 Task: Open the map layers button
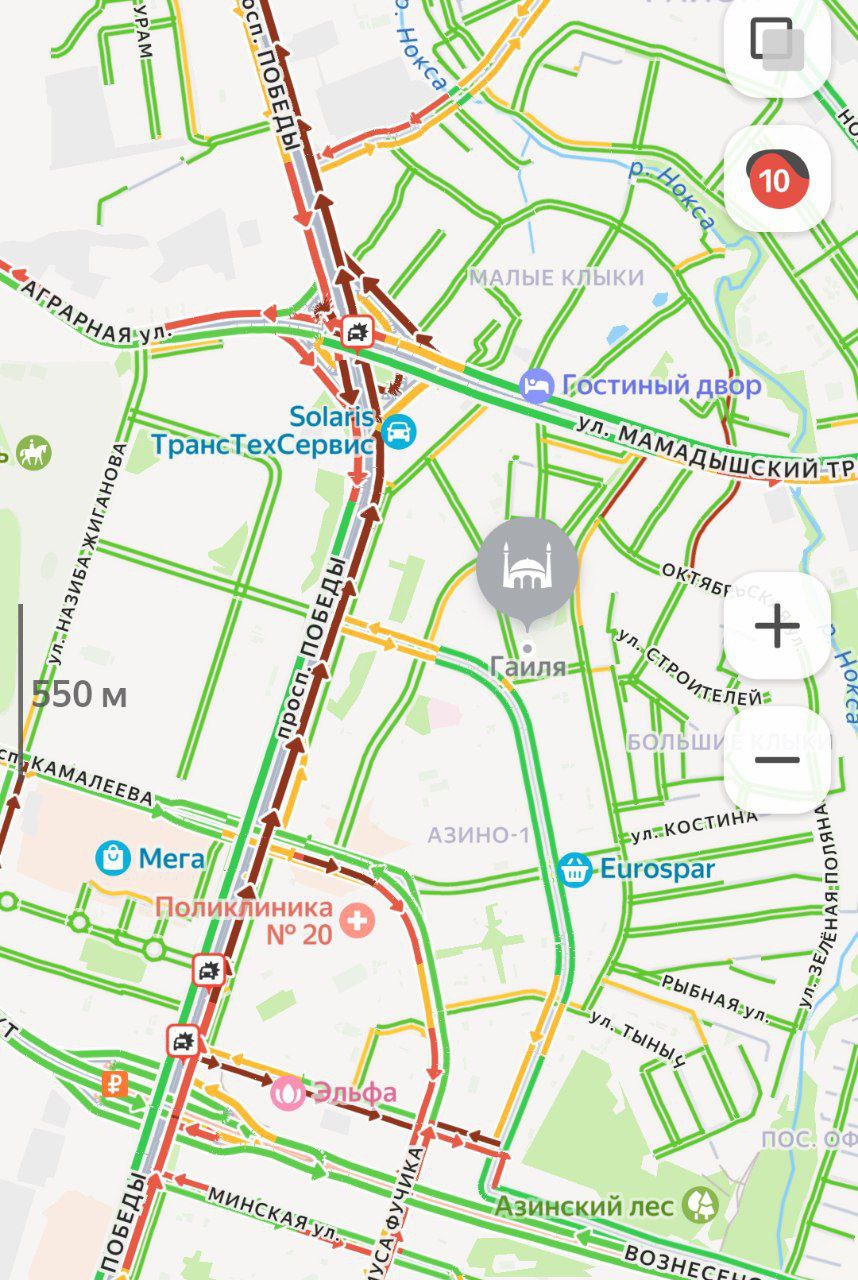(x=777, y=43)
